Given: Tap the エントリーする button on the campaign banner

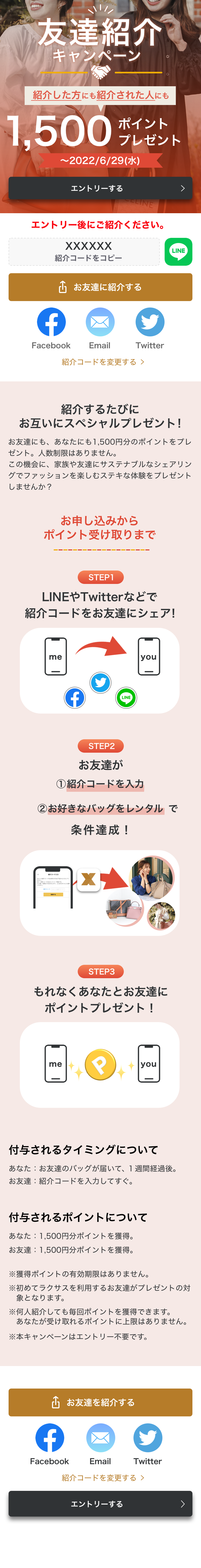Looking at the screenshot, I should [100, 188].
